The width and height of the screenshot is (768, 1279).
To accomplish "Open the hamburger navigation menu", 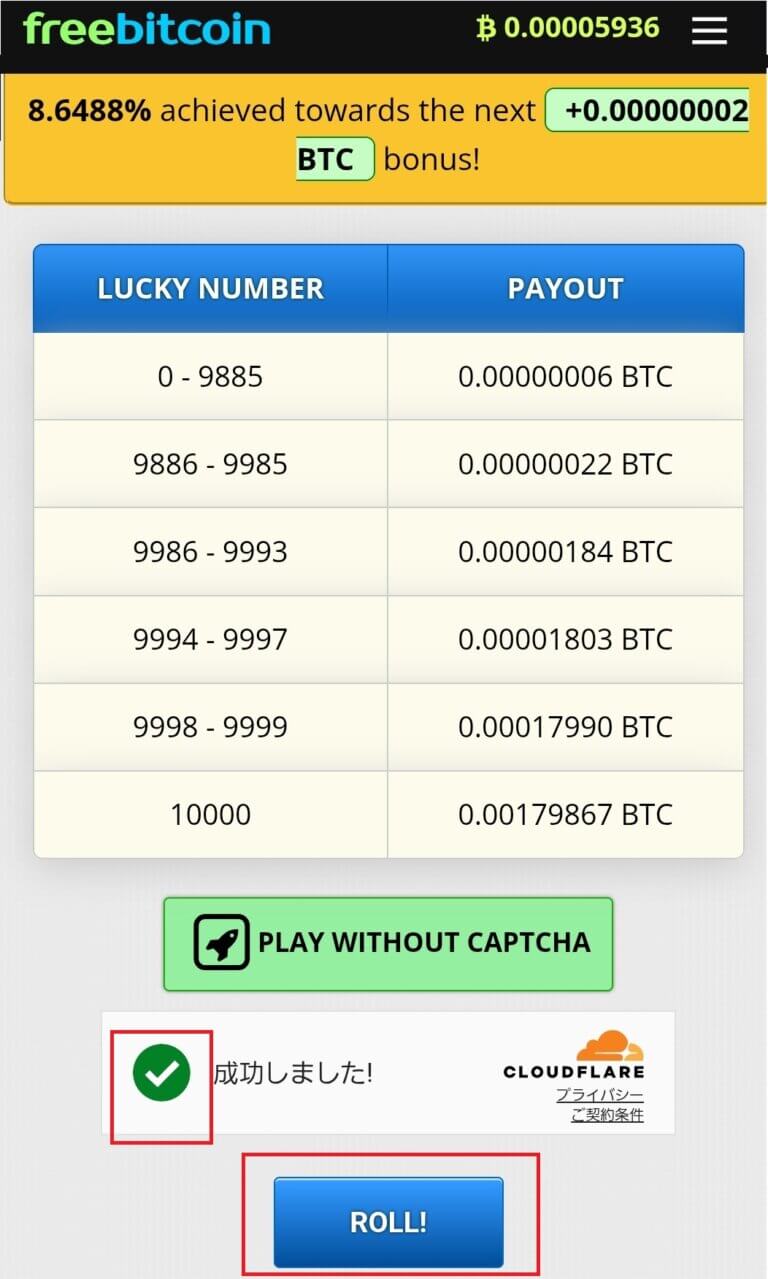I will [709, 30].
